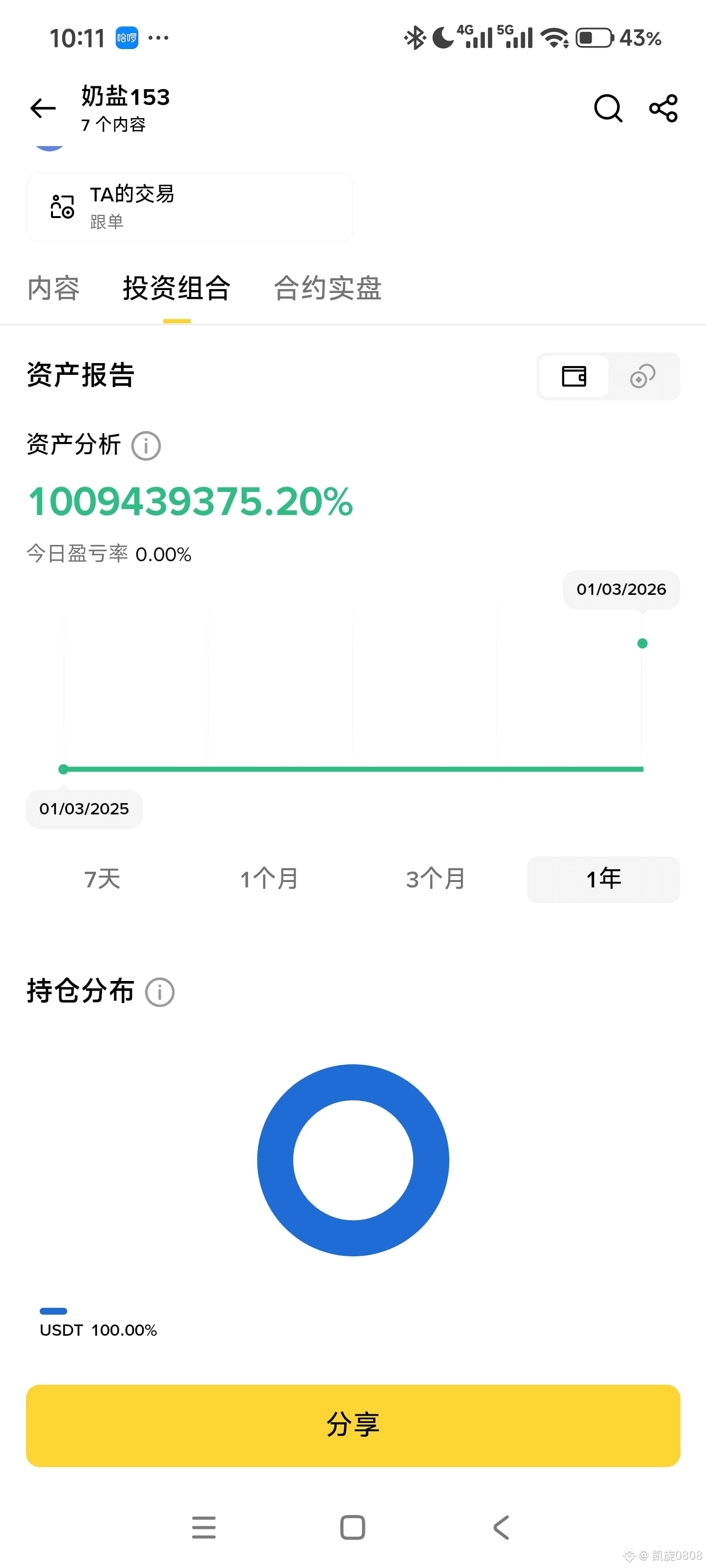Select the blue USDT color swatch
The width and height of the screenshot is (706, 1568).
[x=53, y=1311]
